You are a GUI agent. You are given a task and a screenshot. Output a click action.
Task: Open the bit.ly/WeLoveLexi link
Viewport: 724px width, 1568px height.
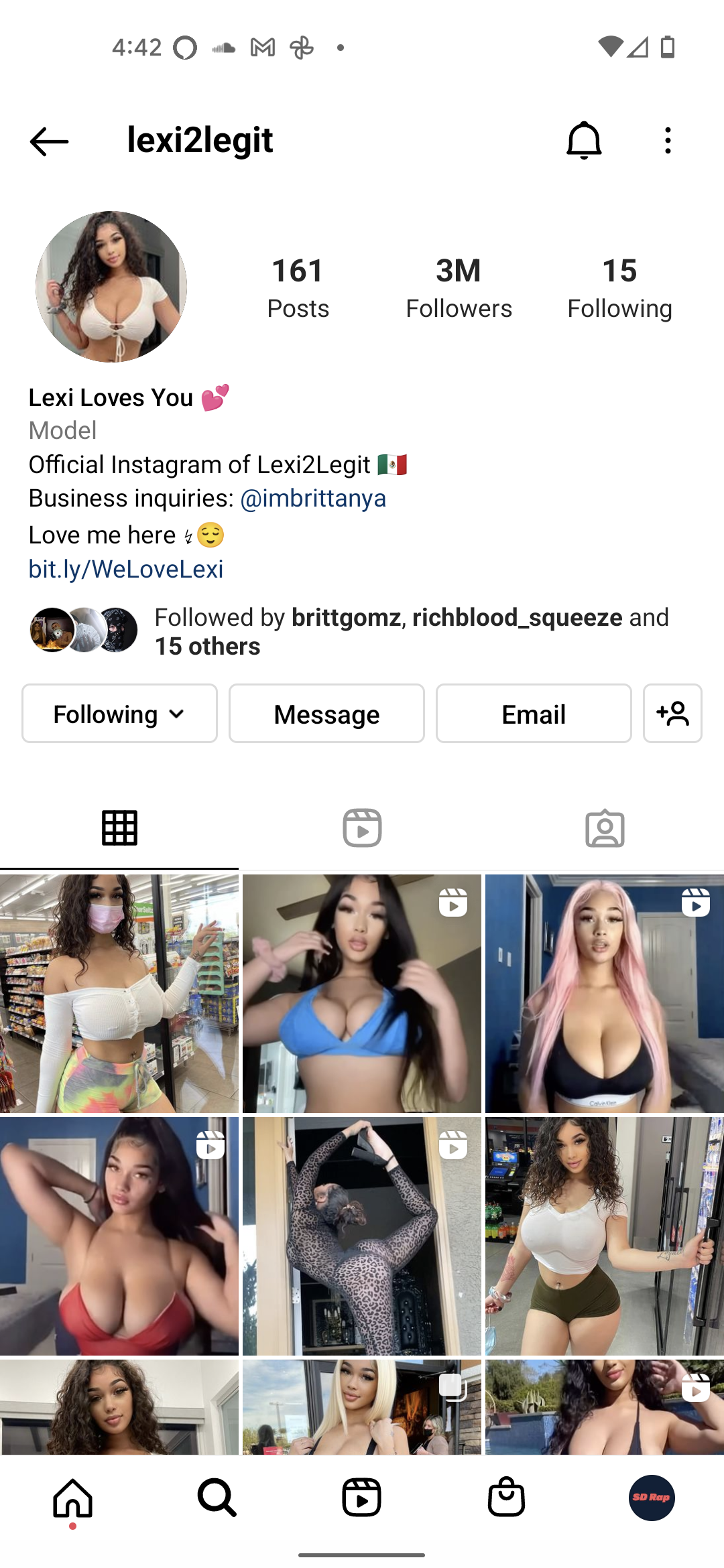click(x=125, y=569)
